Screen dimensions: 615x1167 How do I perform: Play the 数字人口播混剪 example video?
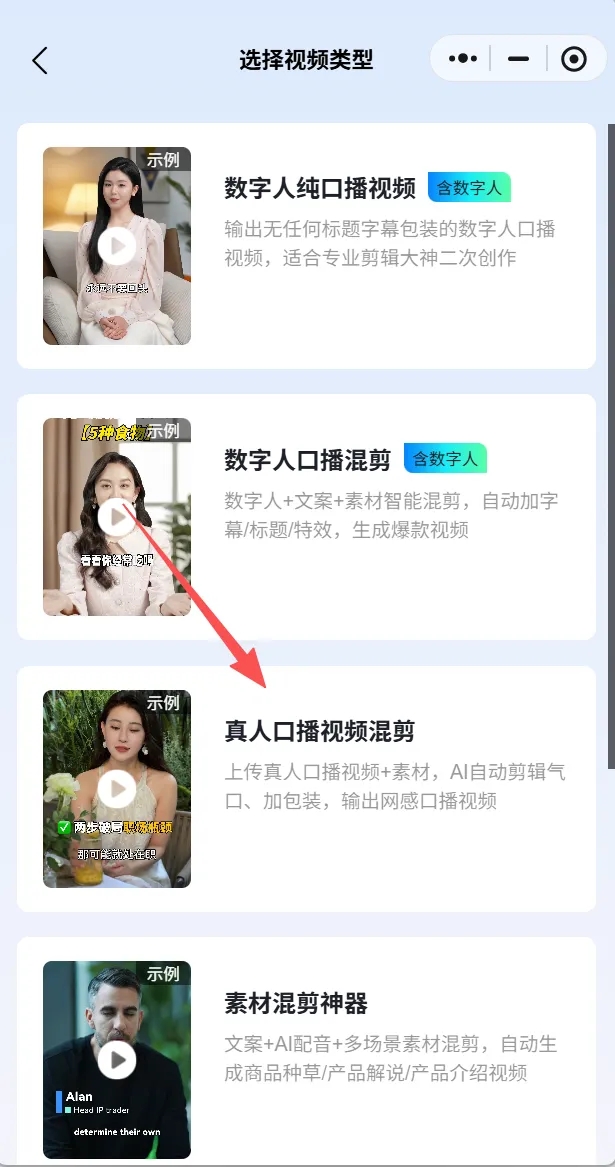pos(117,516)
